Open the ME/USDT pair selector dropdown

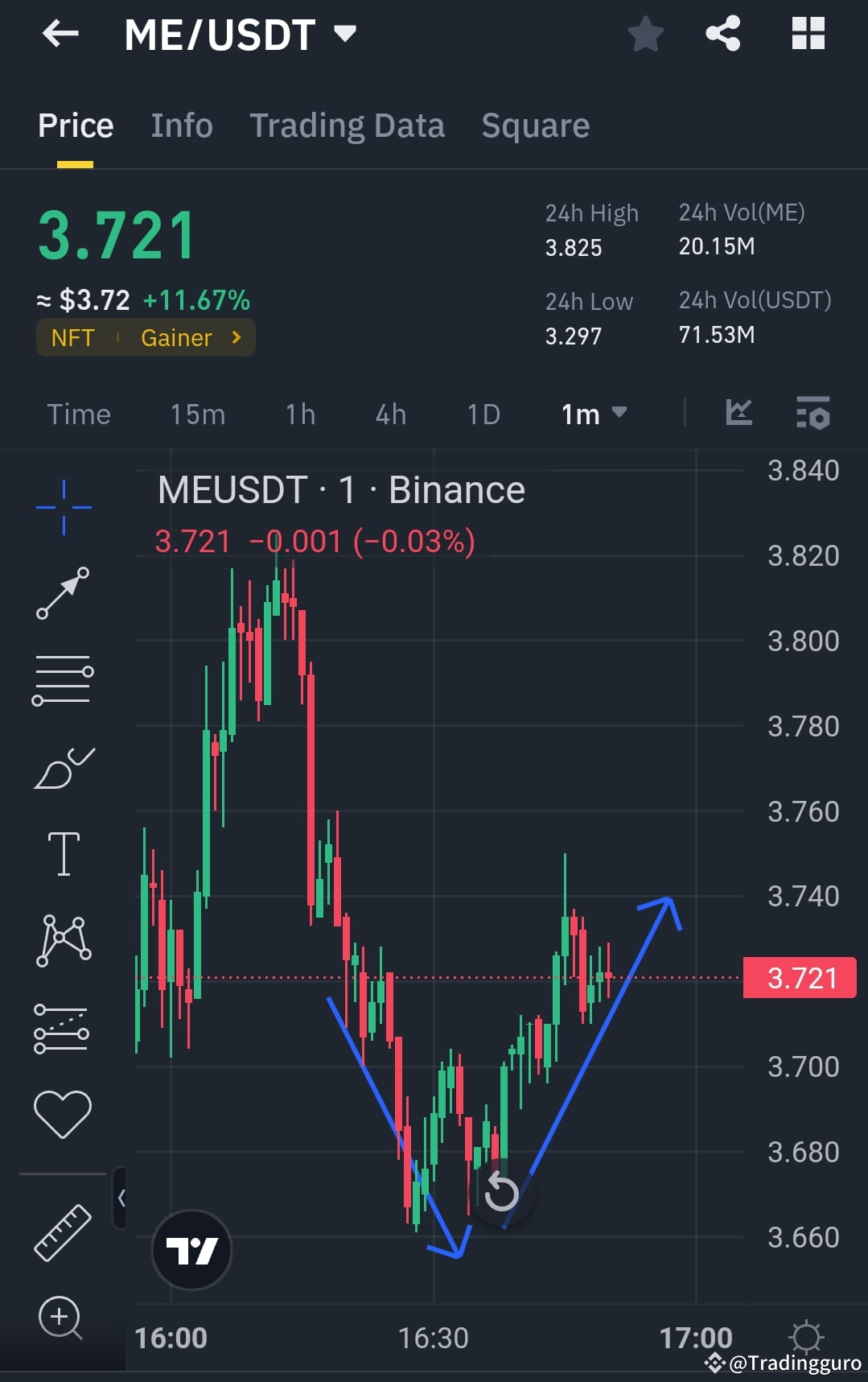tap(344, 34)
